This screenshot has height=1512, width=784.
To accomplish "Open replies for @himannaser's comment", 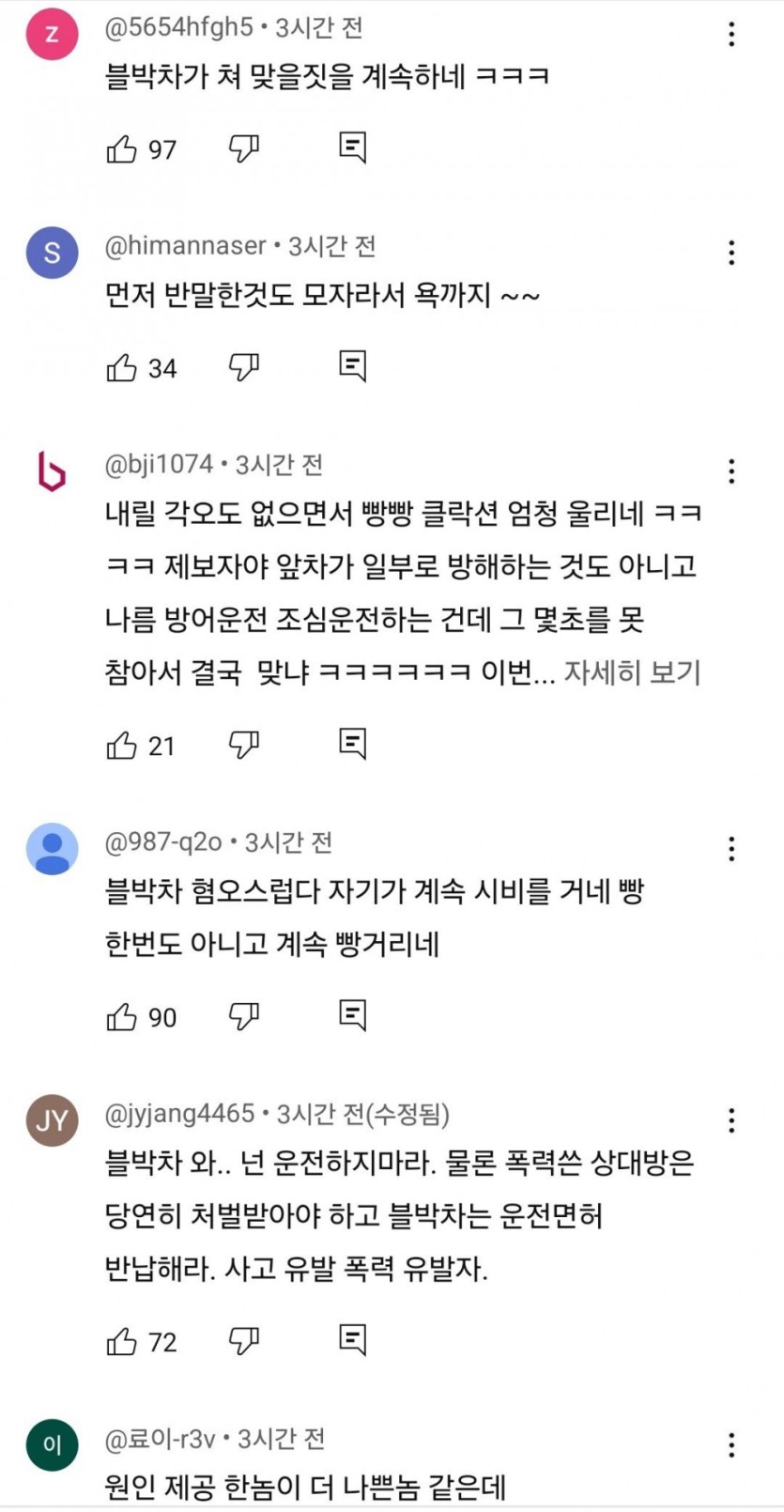I will [352, 366].
